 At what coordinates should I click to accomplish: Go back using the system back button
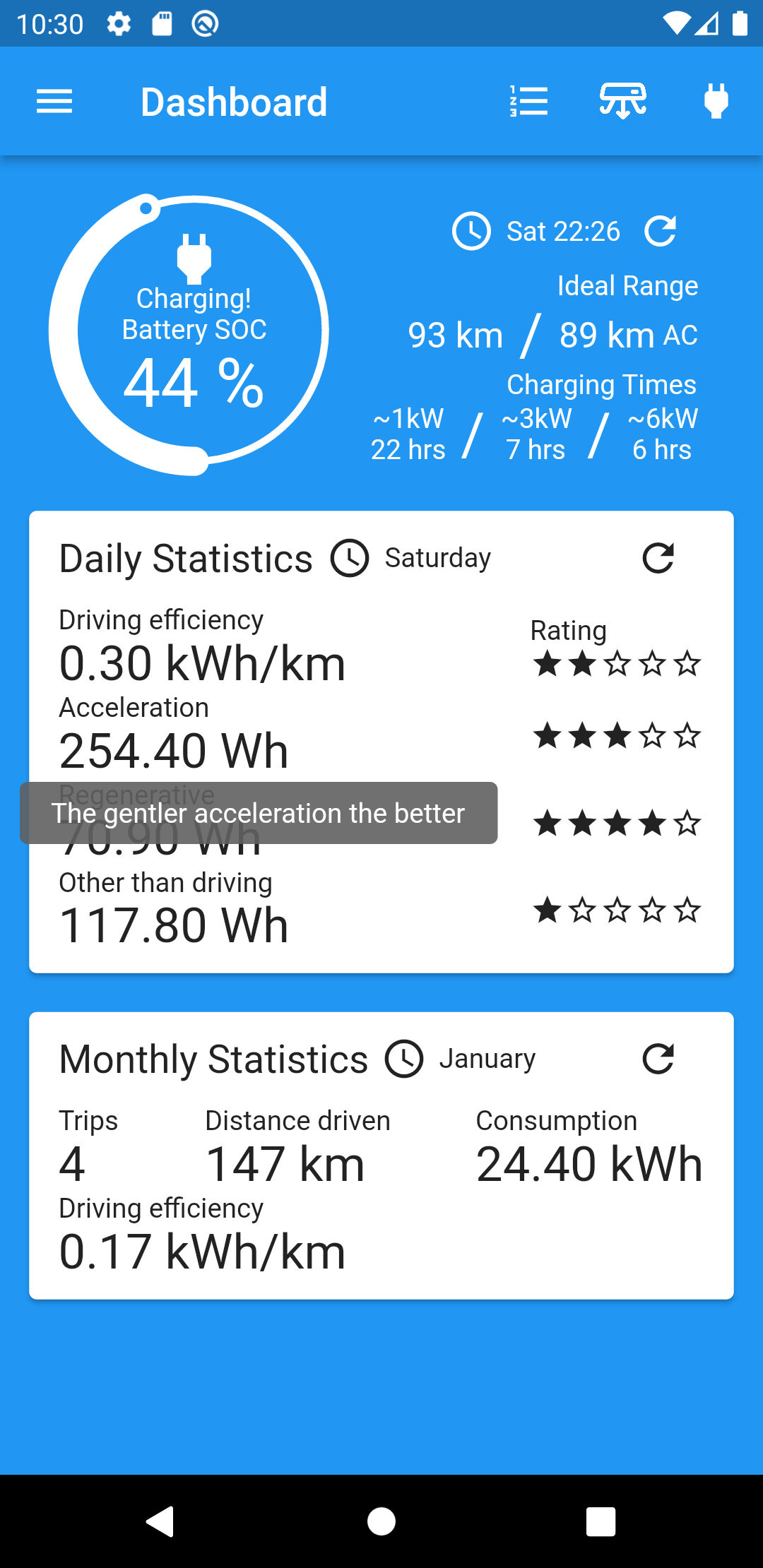click(x=161, y=1521)
